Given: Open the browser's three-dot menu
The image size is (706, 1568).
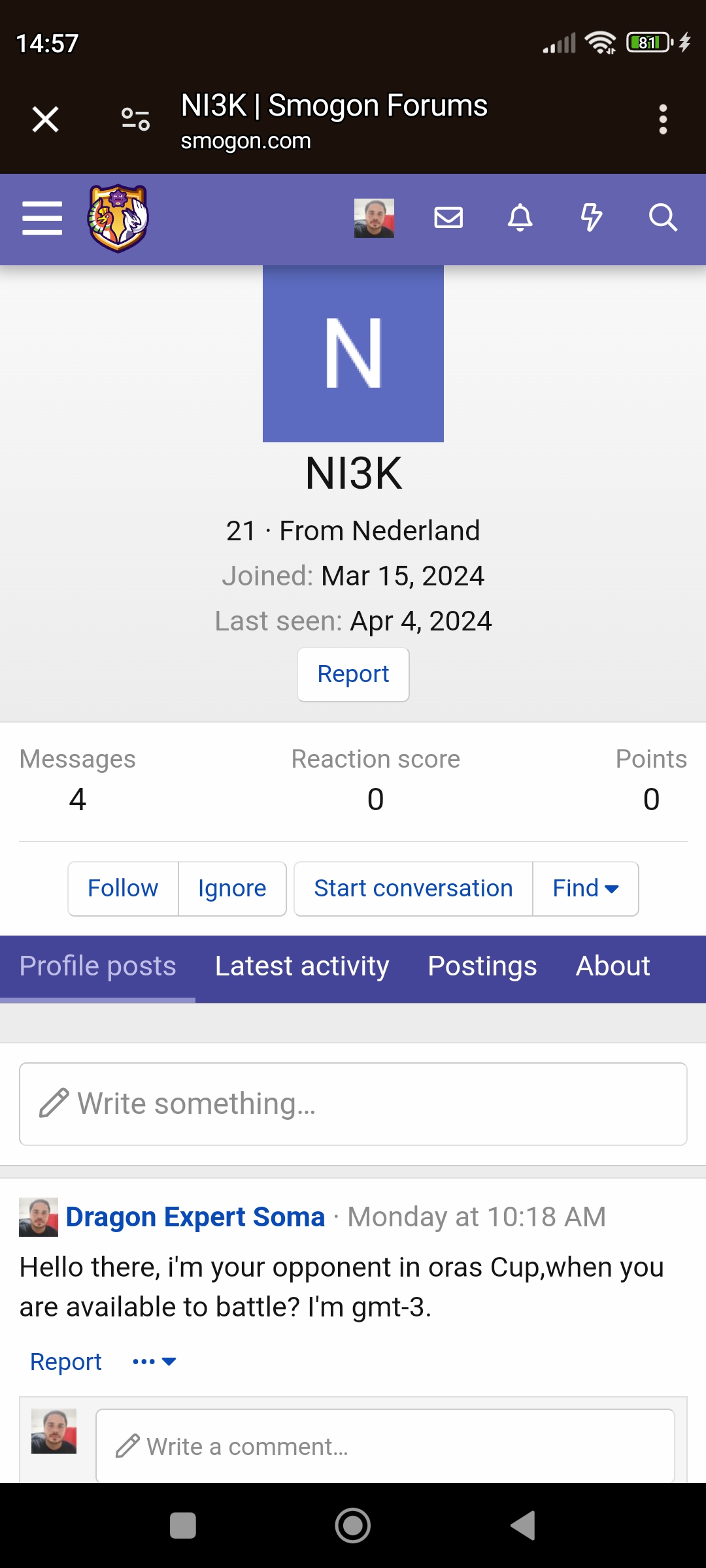Looking at the screenshot, I should [x=662, y=119].
